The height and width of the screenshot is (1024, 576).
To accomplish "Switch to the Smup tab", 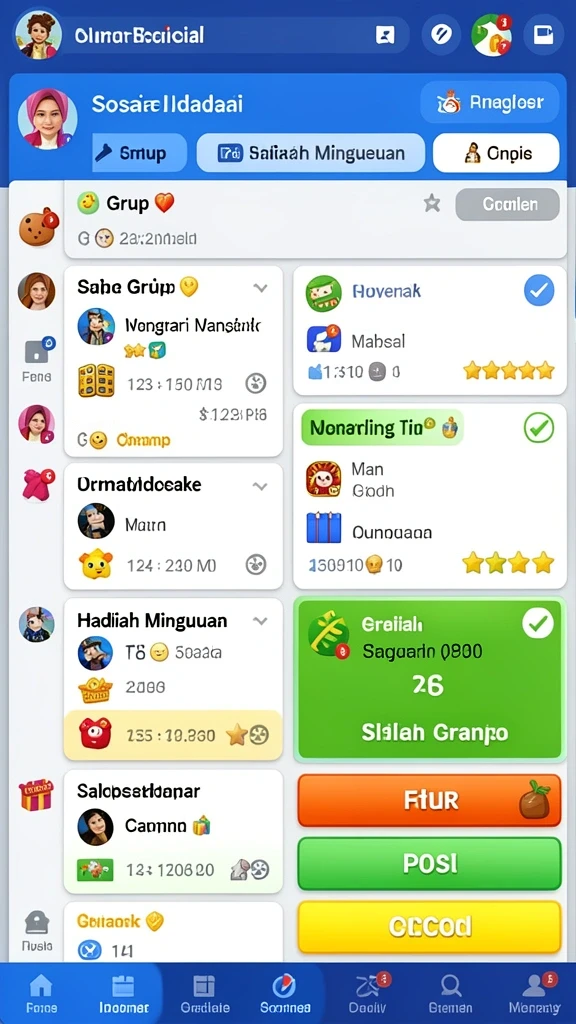I will 139,153.
